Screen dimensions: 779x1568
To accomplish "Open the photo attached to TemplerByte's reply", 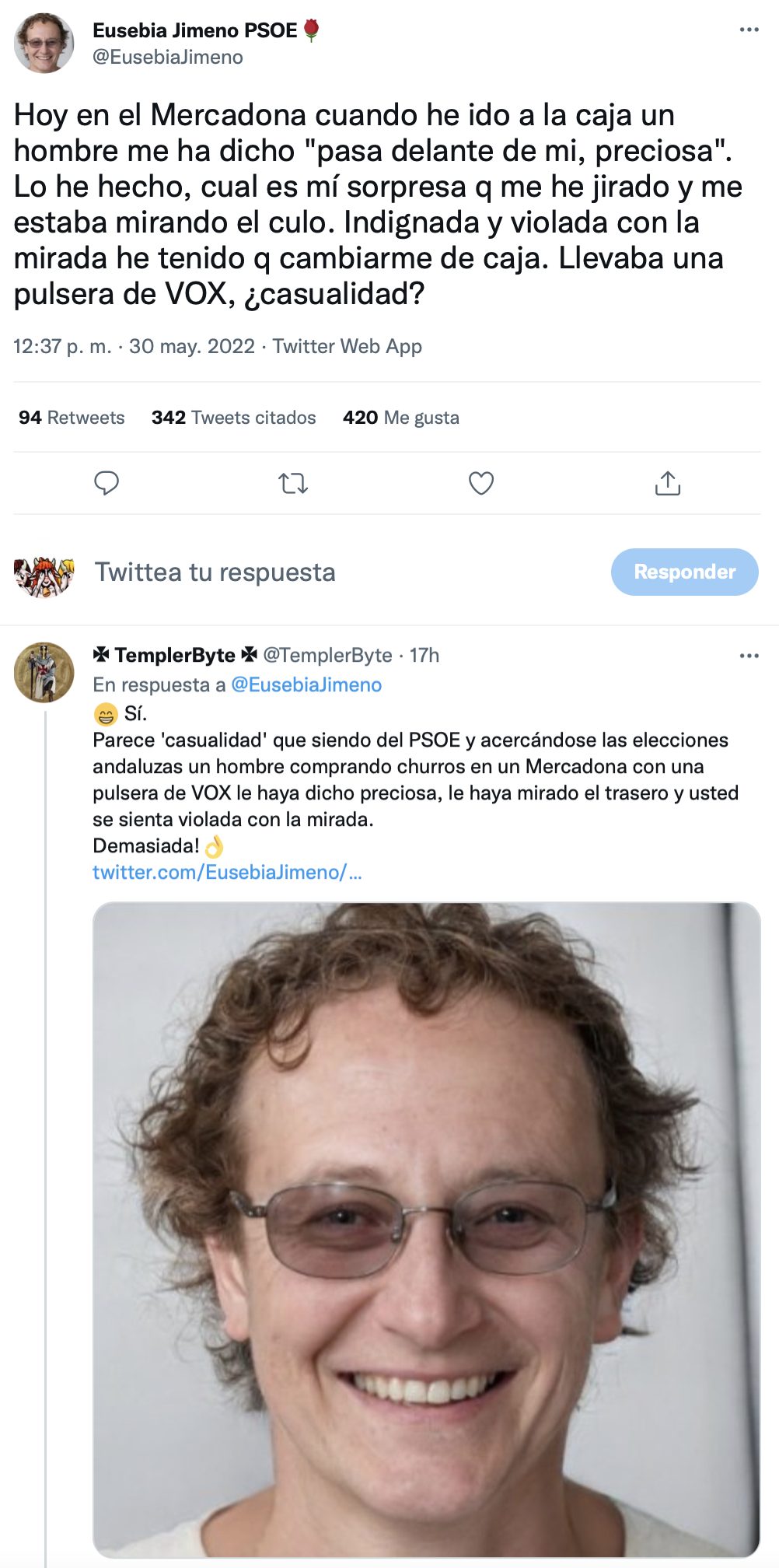I will pos(426,1229).
